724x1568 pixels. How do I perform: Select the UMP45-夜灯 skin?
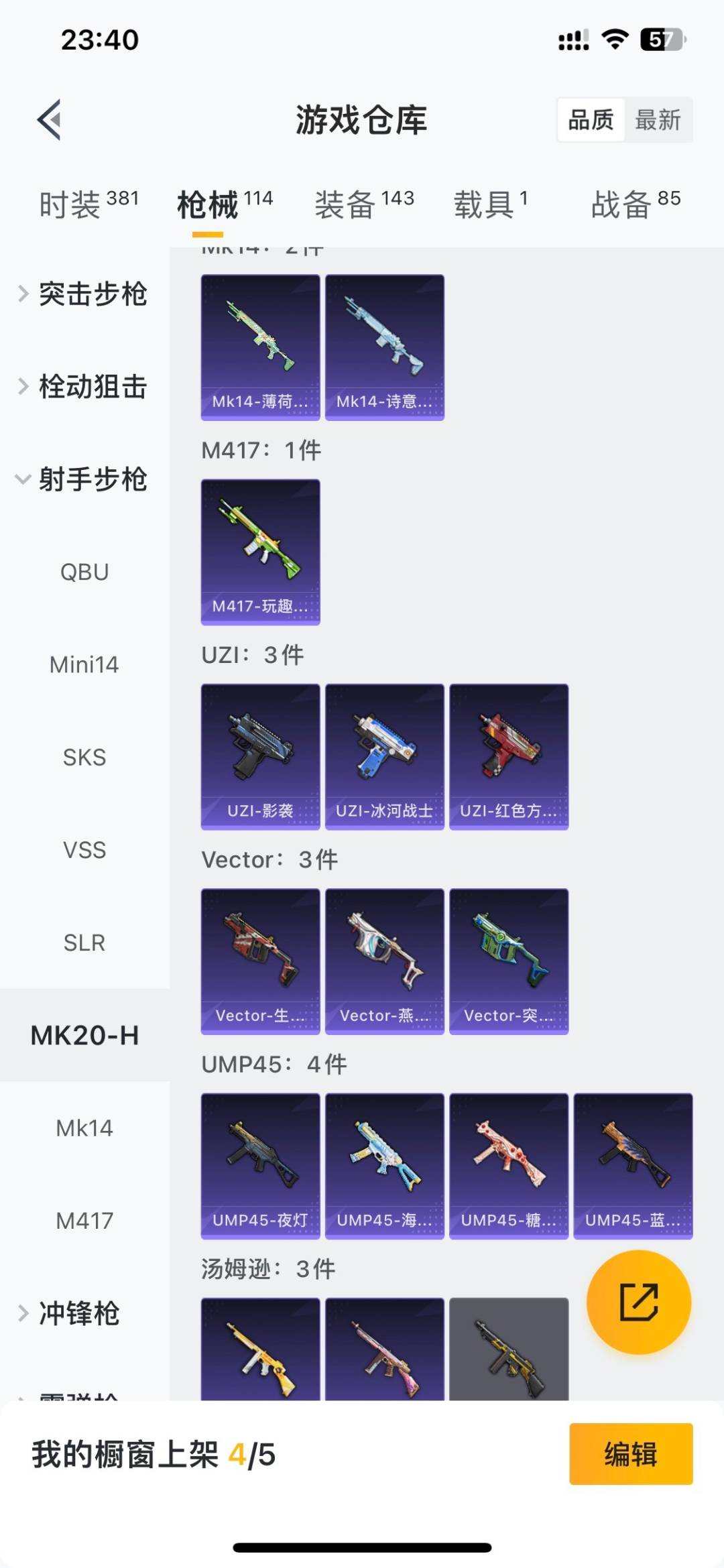tap(259, 1165)
